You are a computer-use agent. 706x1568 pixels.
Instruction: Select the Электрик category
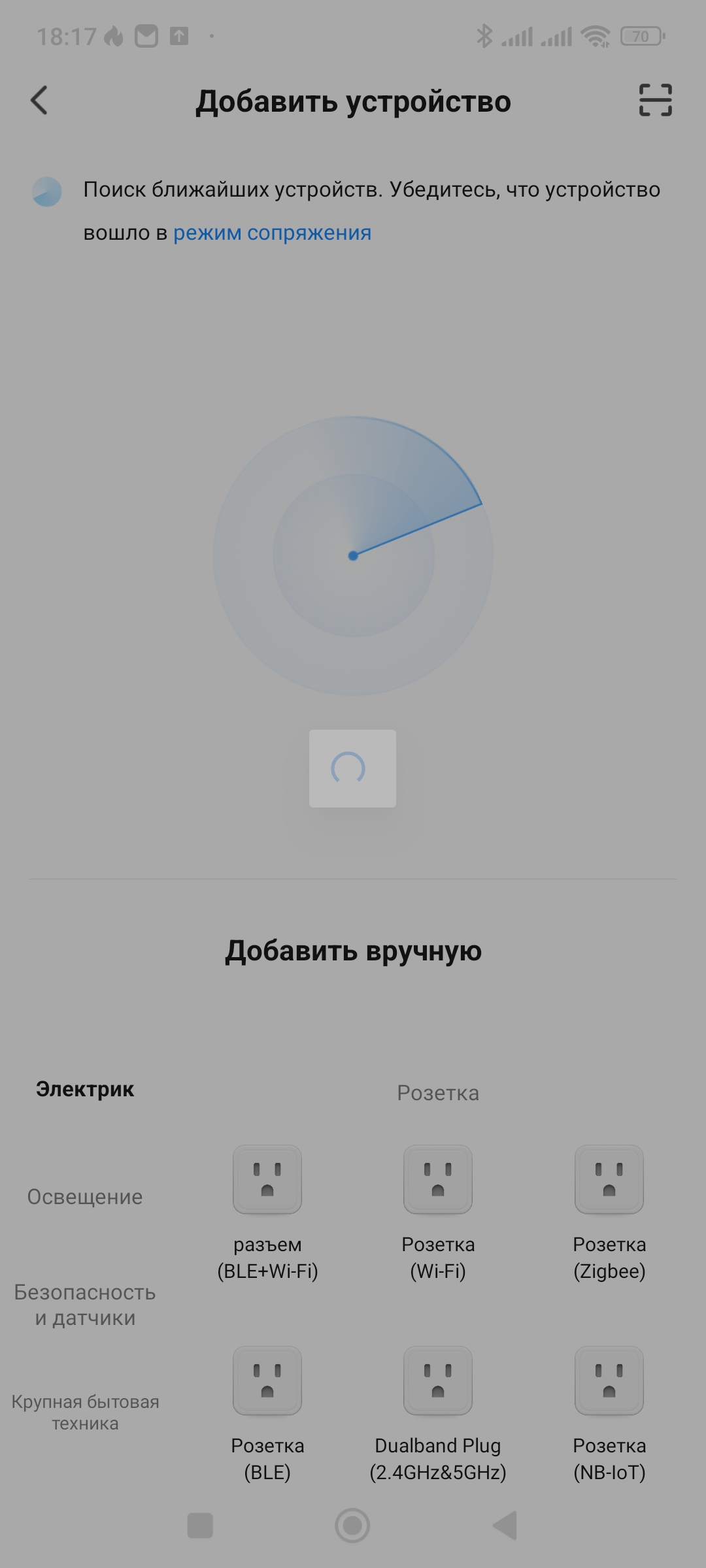(85, 1089)
